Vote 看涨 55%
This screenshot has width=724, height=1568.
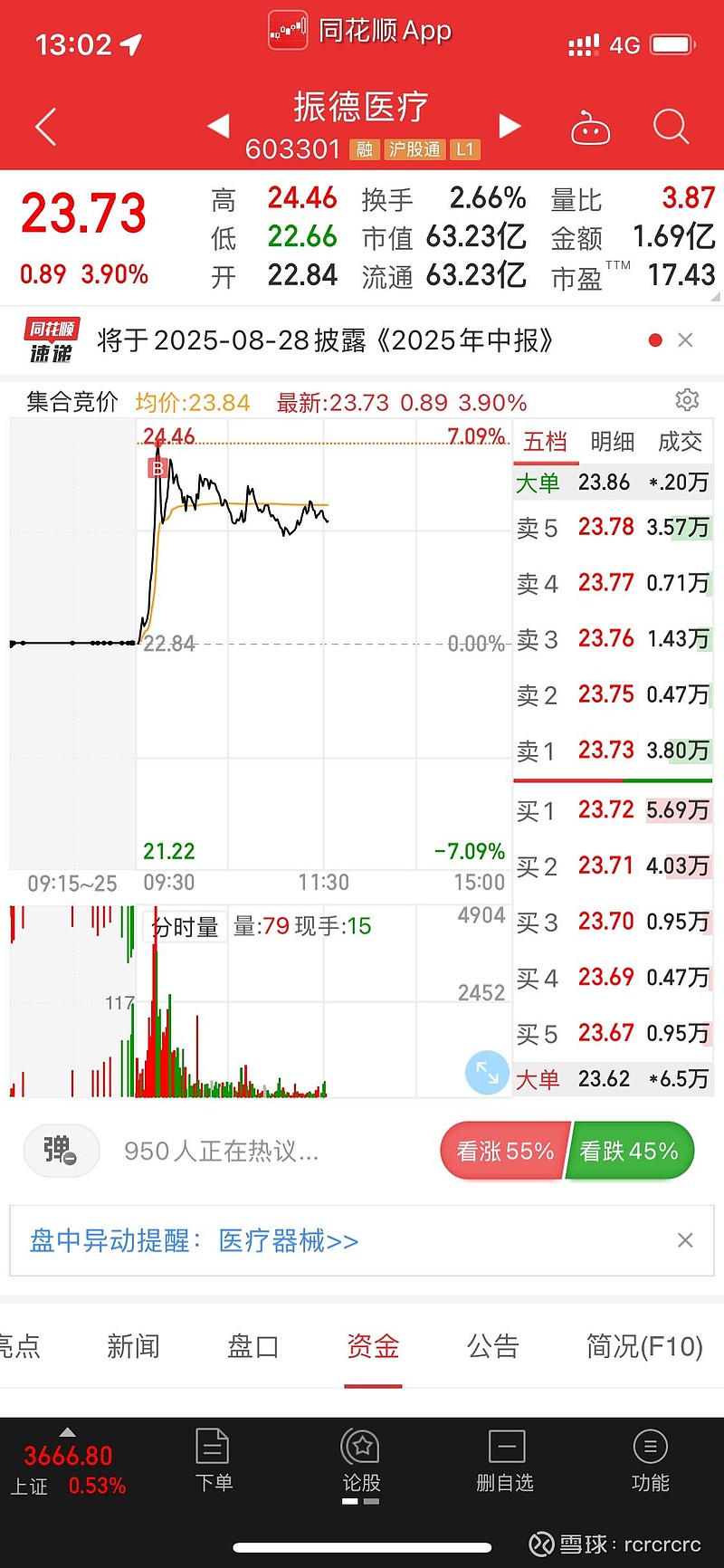505,1151
